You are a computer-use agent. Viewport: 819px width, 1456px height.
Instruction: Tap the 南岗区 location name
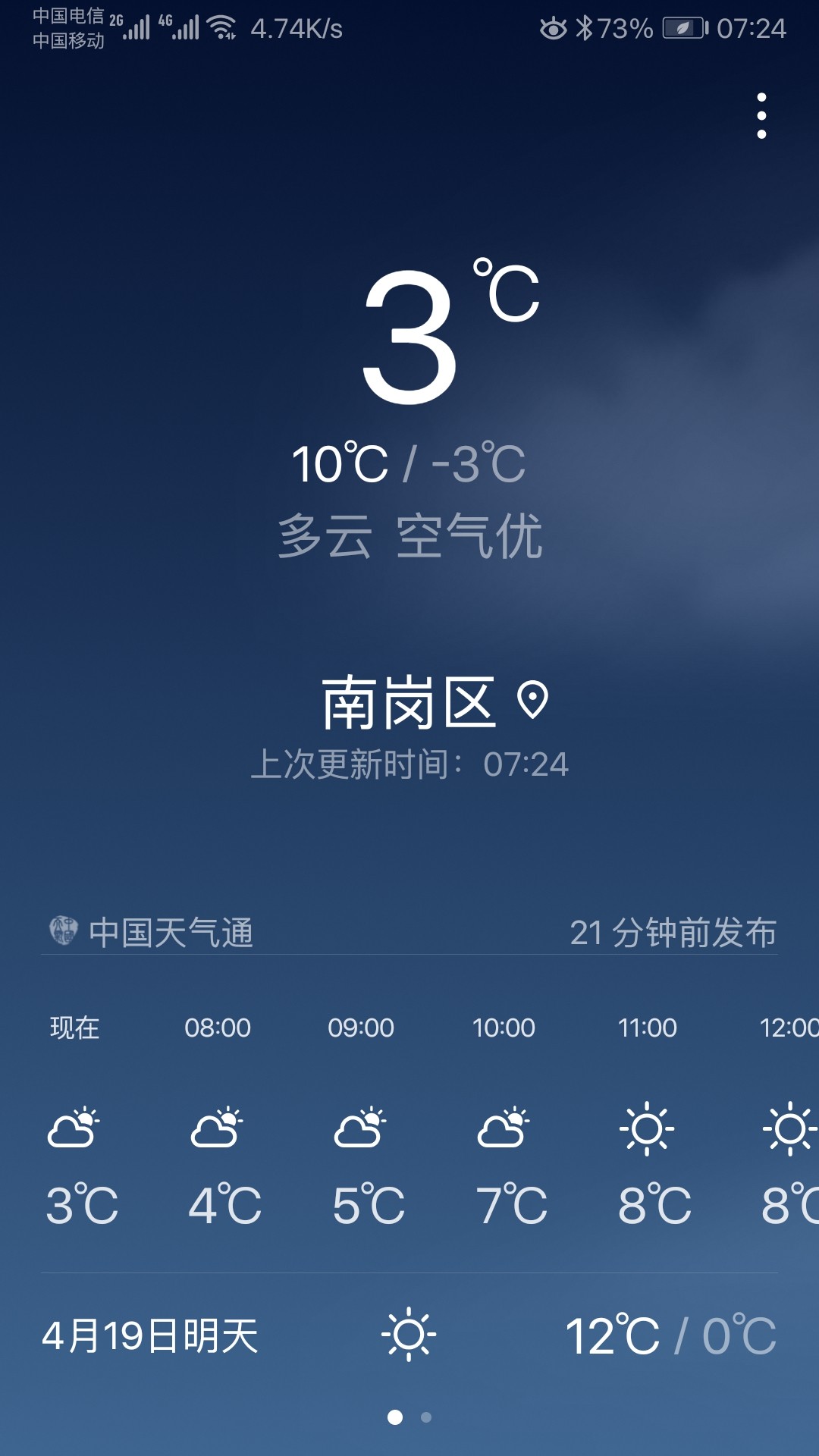point(409,702)
